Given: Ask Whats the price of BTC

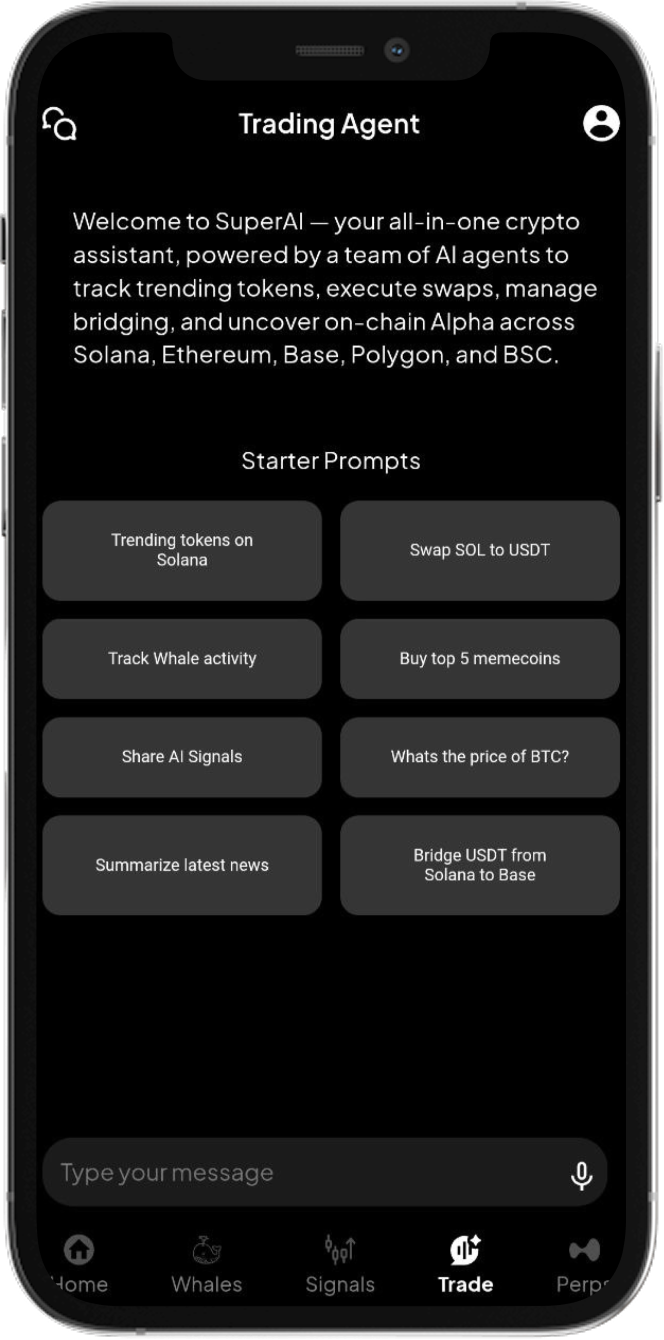Looking at the screenshot, I should [479, 756].
